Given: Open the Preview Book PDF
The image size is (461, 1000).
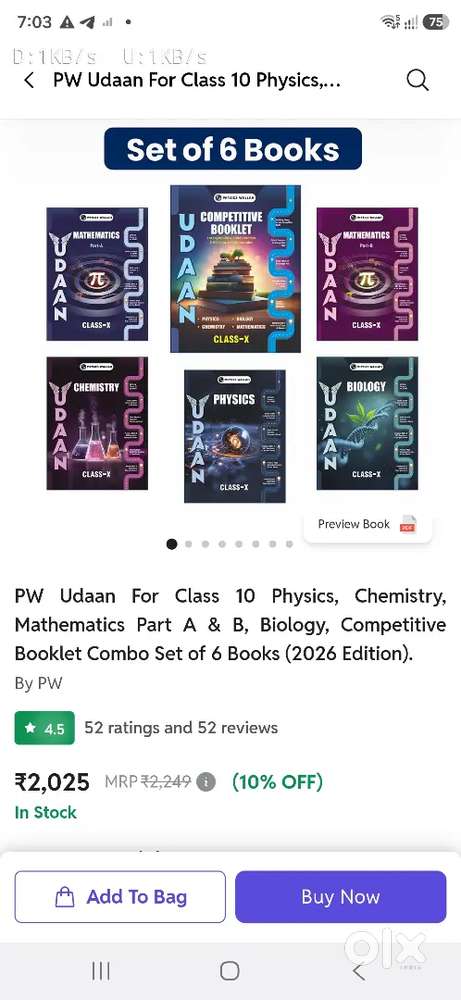Looking at the screenshot, I should 367,524.
